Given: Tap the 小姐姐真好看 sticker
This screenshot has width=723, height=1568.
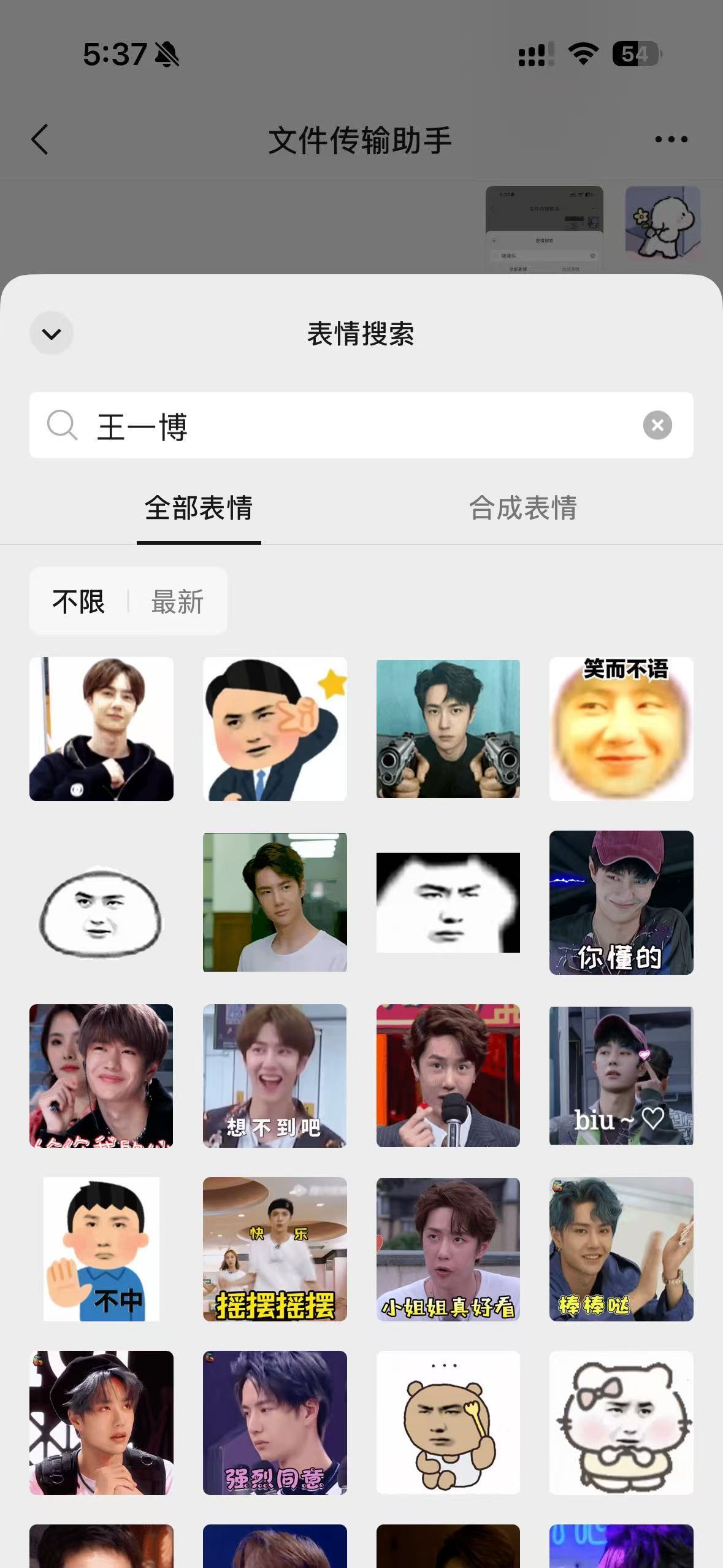Looking at the screenshot, I should click(448, 1249).
